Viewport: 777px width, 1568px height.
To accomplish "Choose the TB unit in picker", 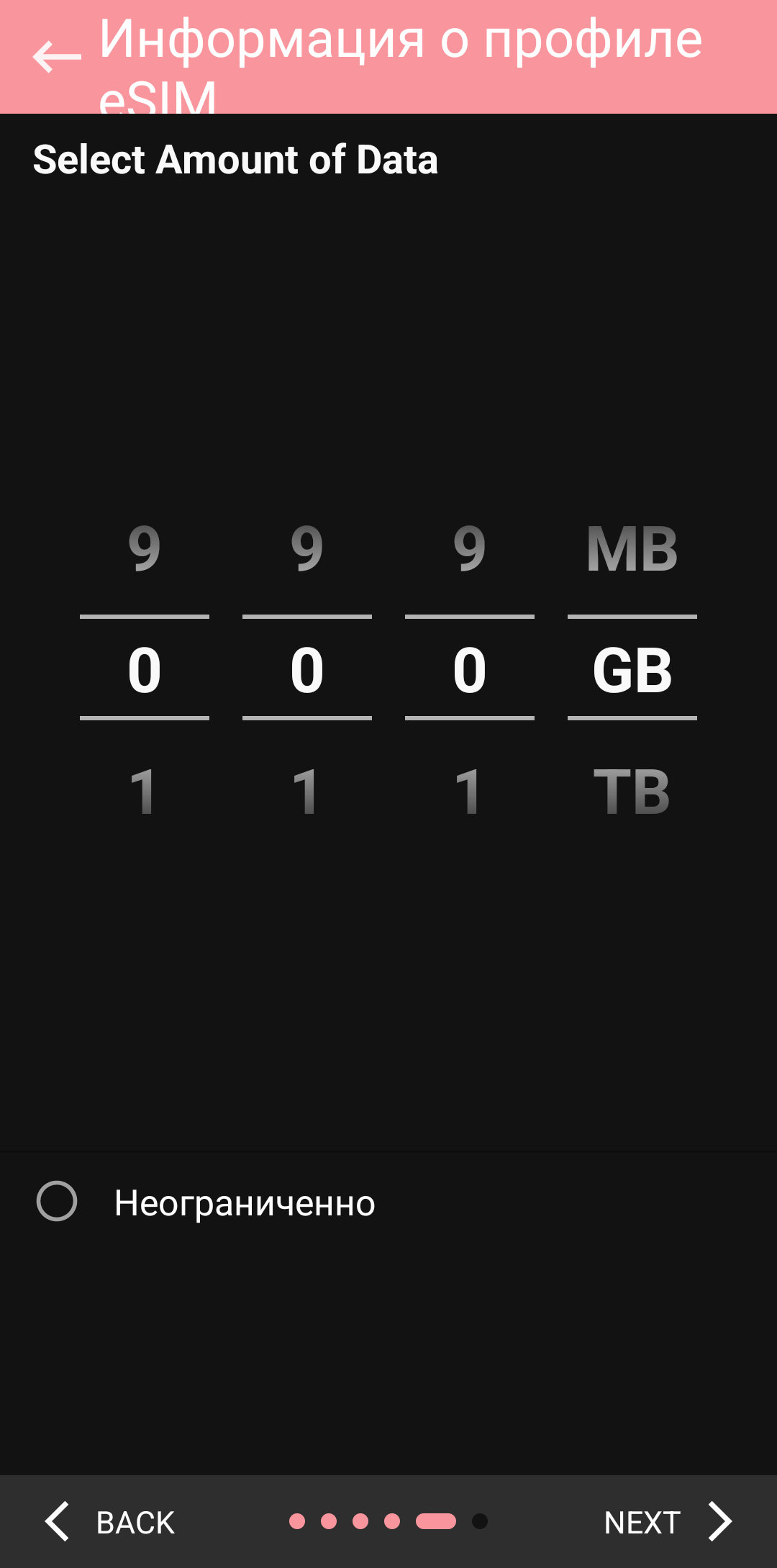I will point(632,792).
